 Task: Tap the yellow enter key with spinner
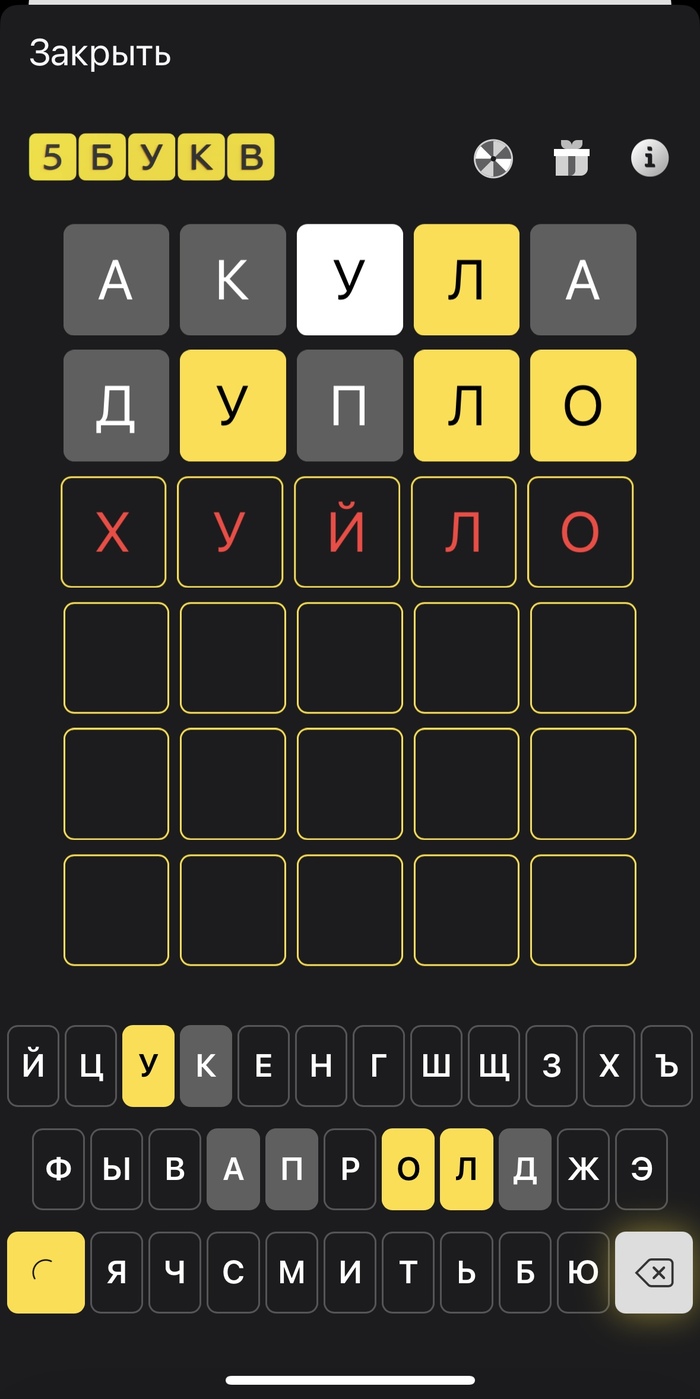pyautogui.click(x=45, y=1272)
